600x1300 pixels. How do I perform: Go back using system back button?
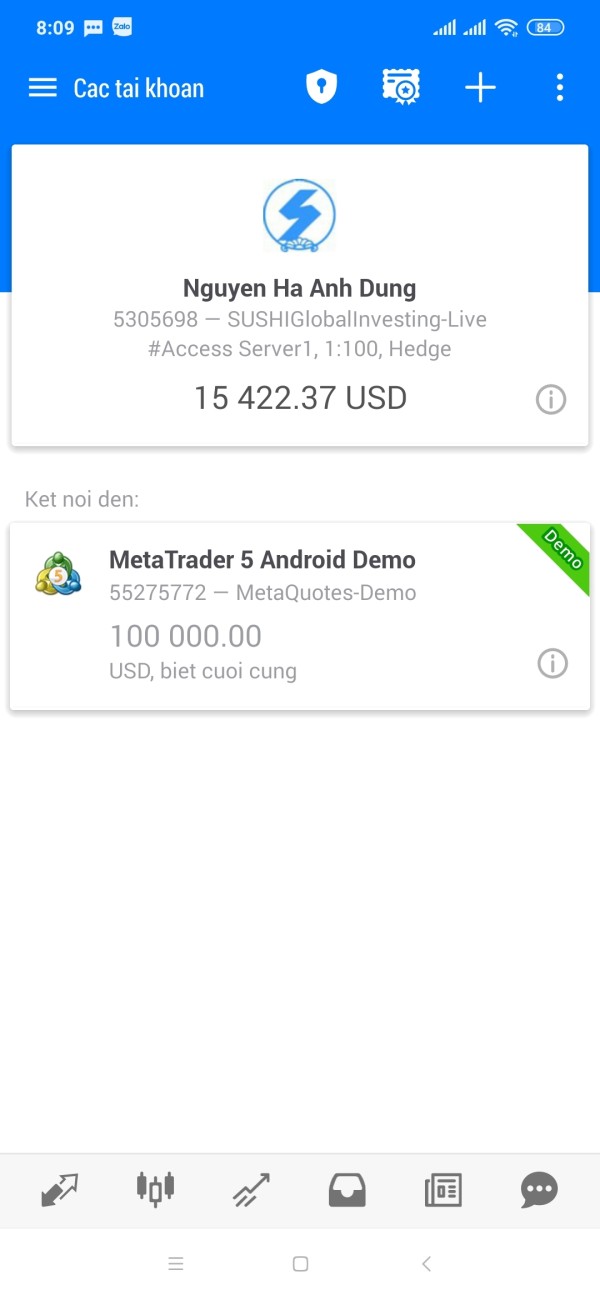click(x=426, y=1264)
